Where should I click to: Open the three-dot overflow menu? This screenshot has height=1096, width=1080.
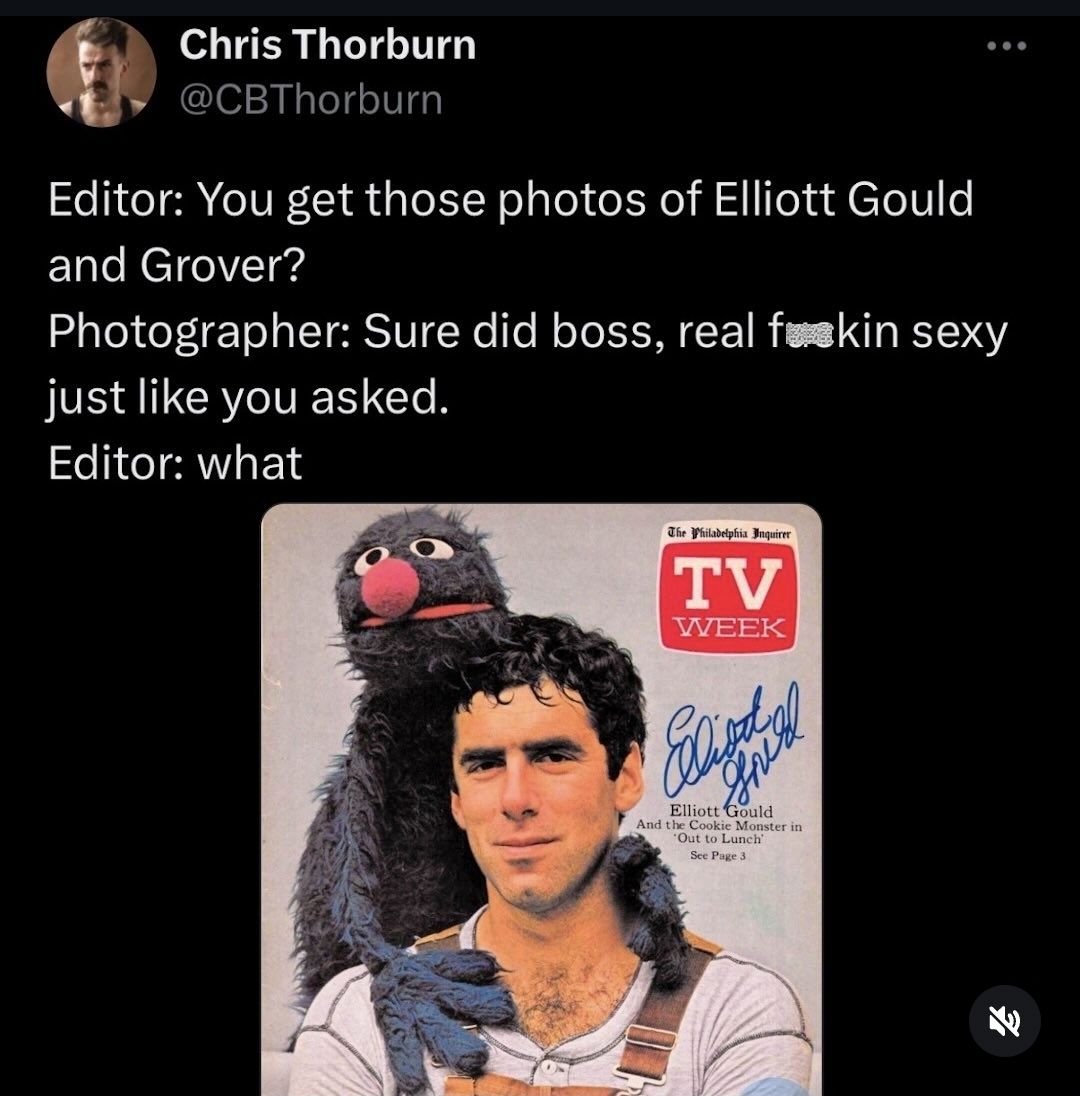(1005, 46)
